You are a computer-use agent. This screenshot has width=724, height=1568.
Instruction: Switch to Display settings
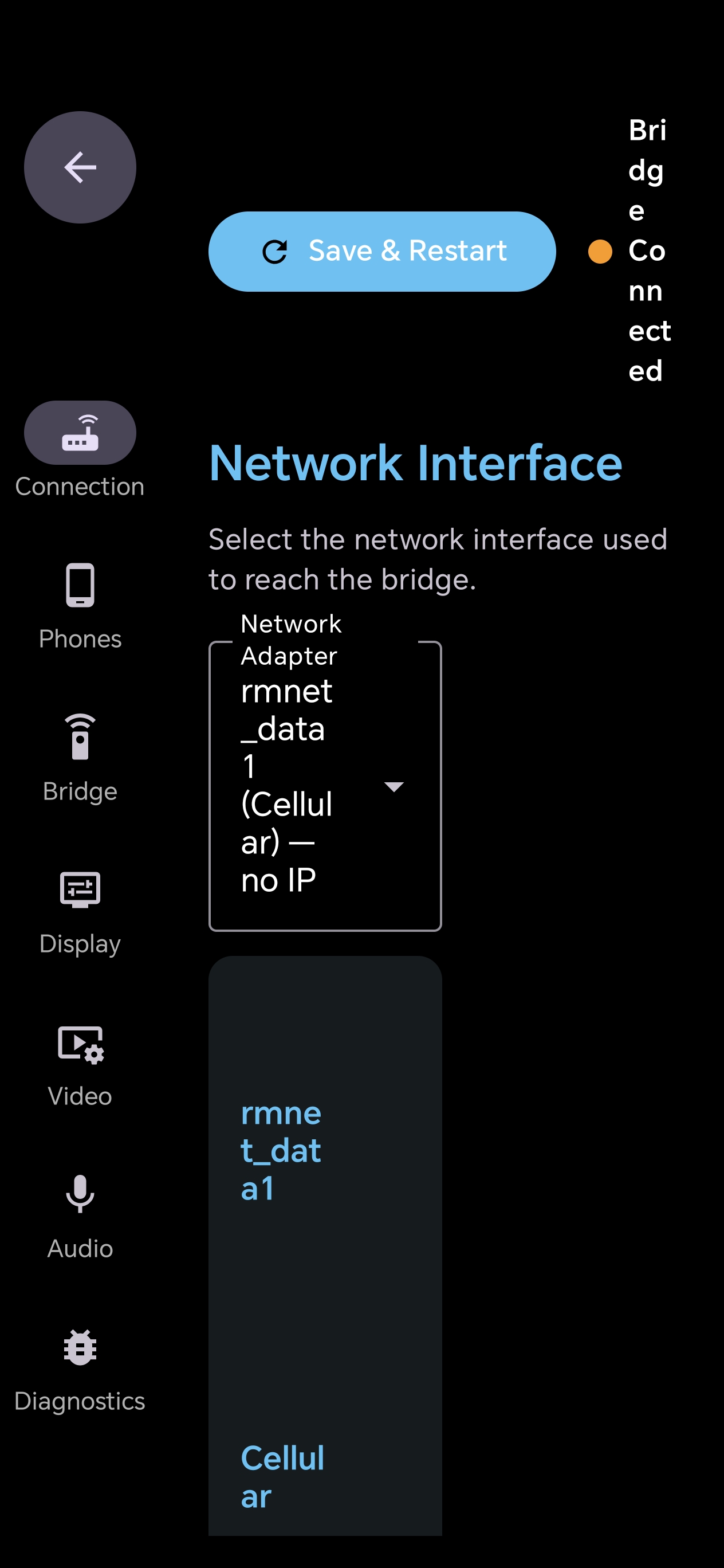point(80,911)
